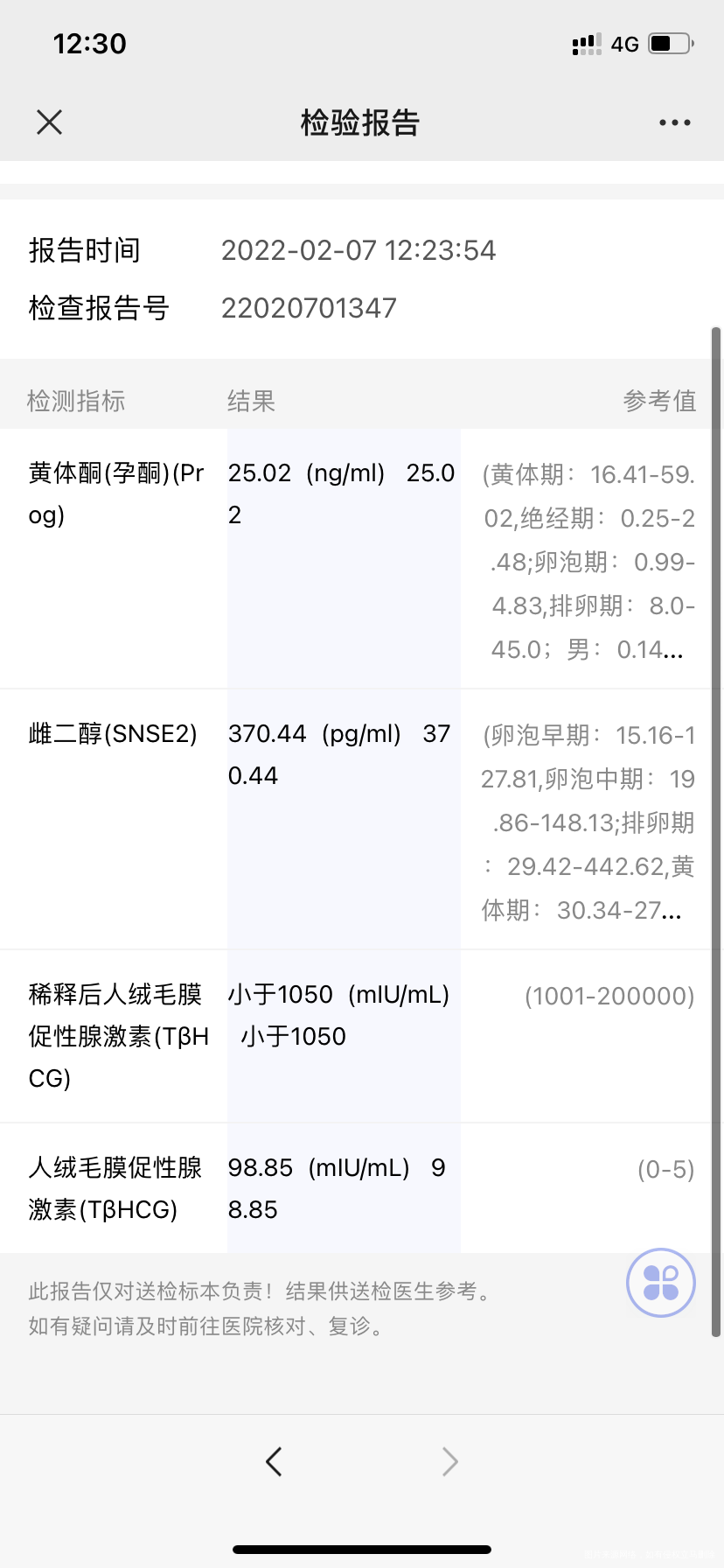Tap the left arrow to view previous report
This screenshot has height=1568, width=724.
274,1460
